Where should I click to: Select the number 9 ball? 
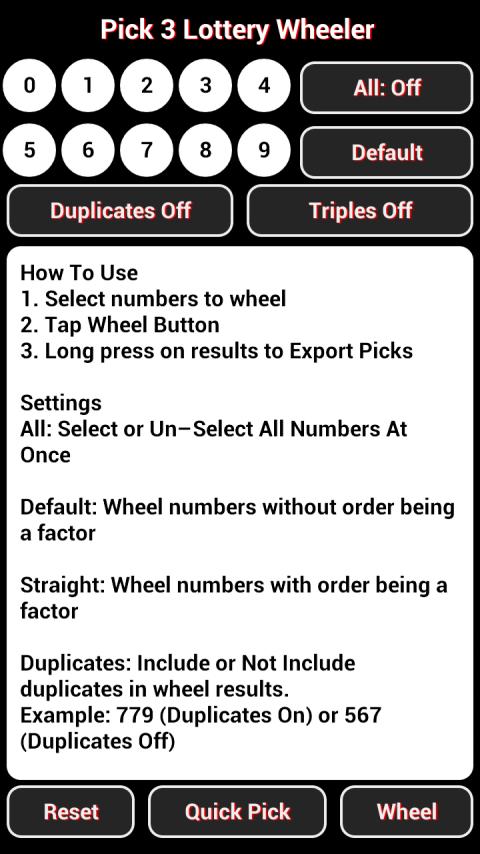point(264,150)
